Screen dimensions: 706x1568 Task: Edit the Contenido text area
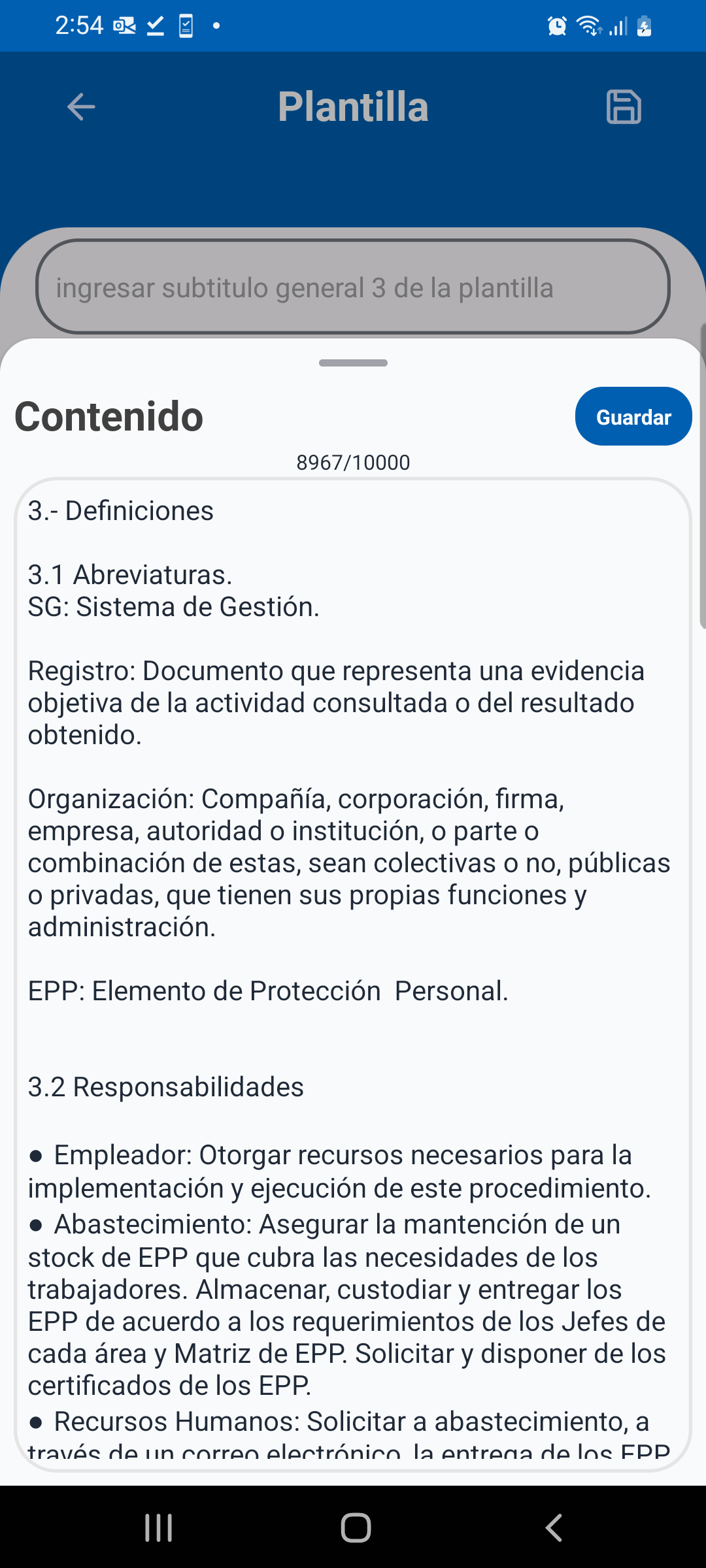(353, 973)
